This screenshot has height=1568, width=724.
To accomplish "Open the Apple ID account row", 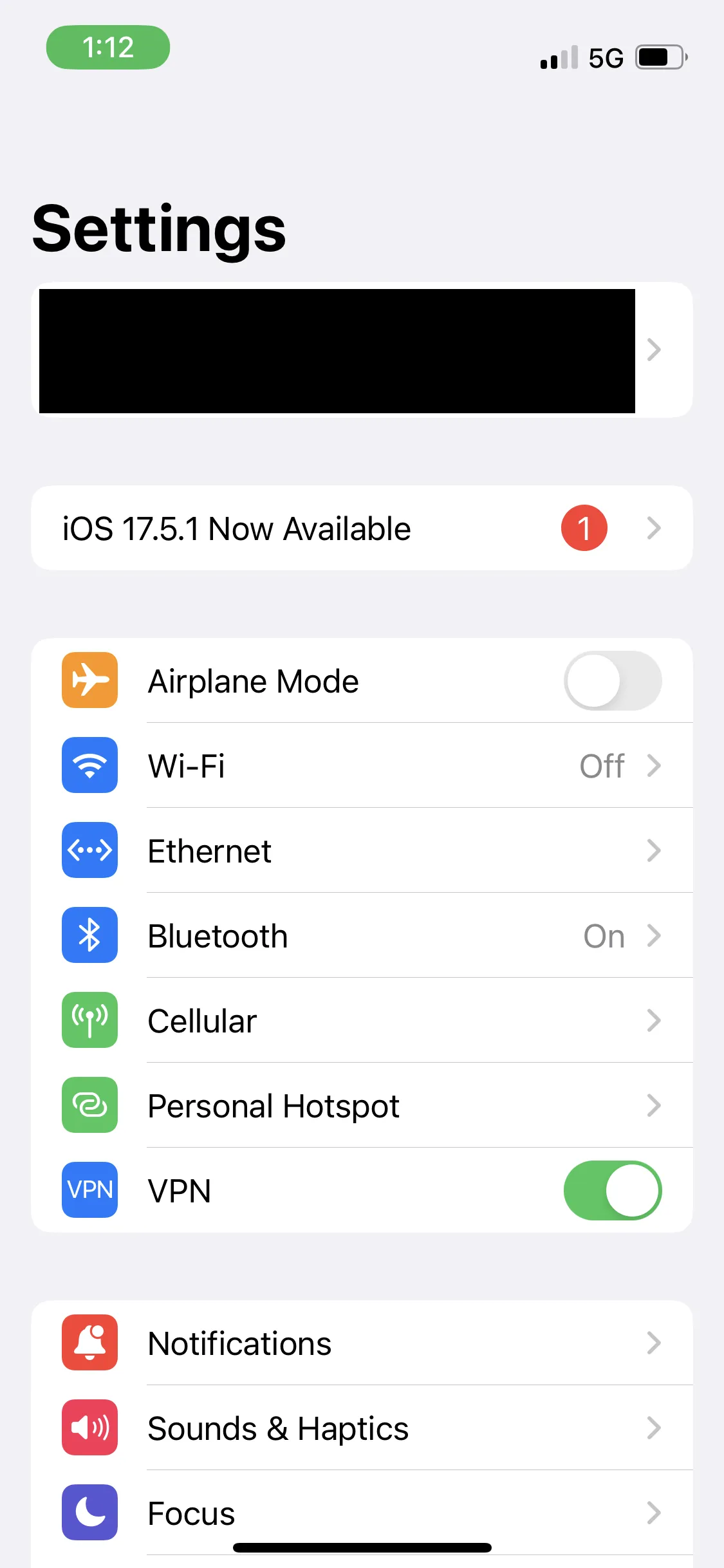I will 362,350.
